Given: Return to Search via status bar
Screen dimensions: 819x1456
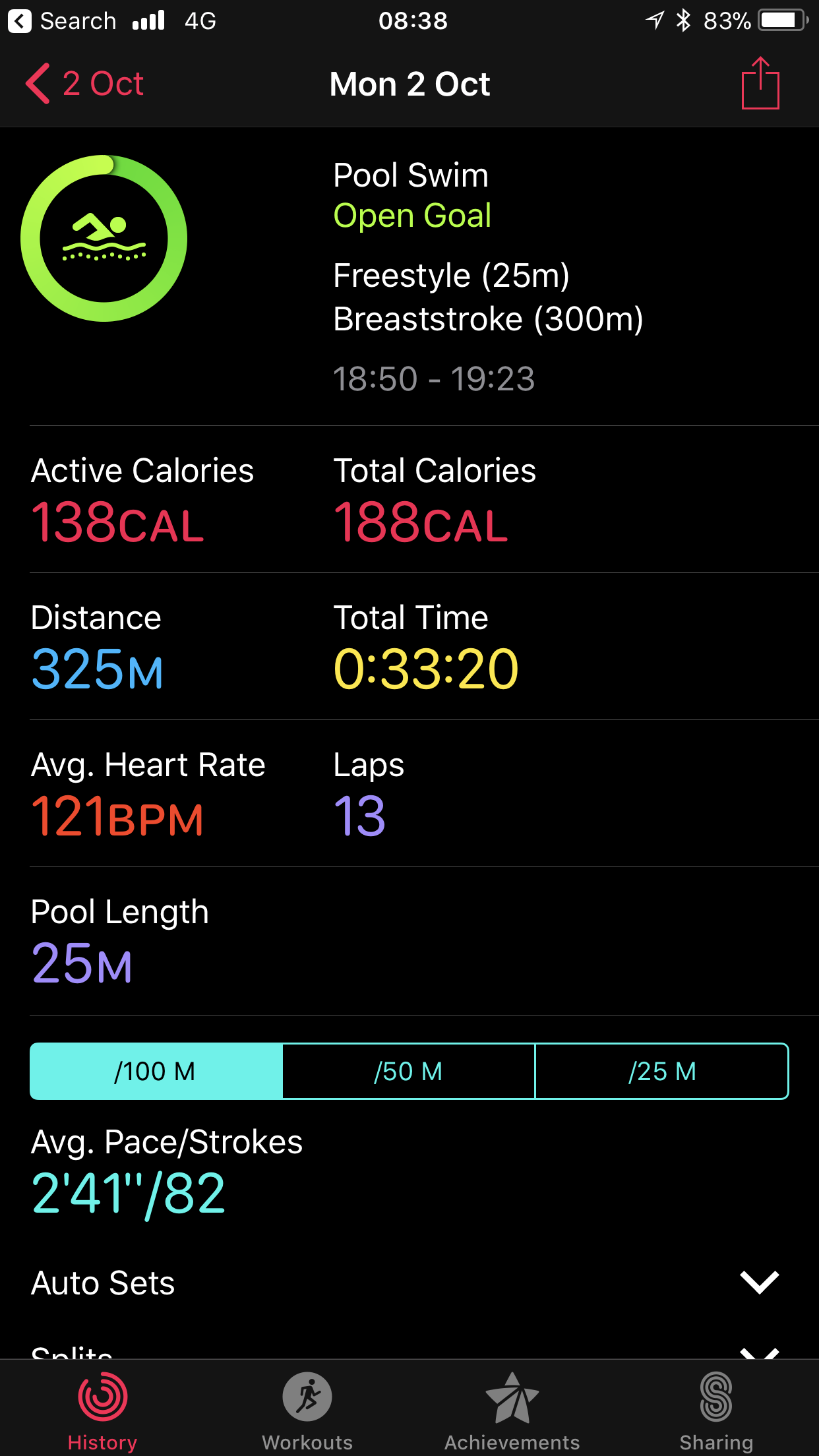Looking at the screenshot, I should click(x=62, y=21).
